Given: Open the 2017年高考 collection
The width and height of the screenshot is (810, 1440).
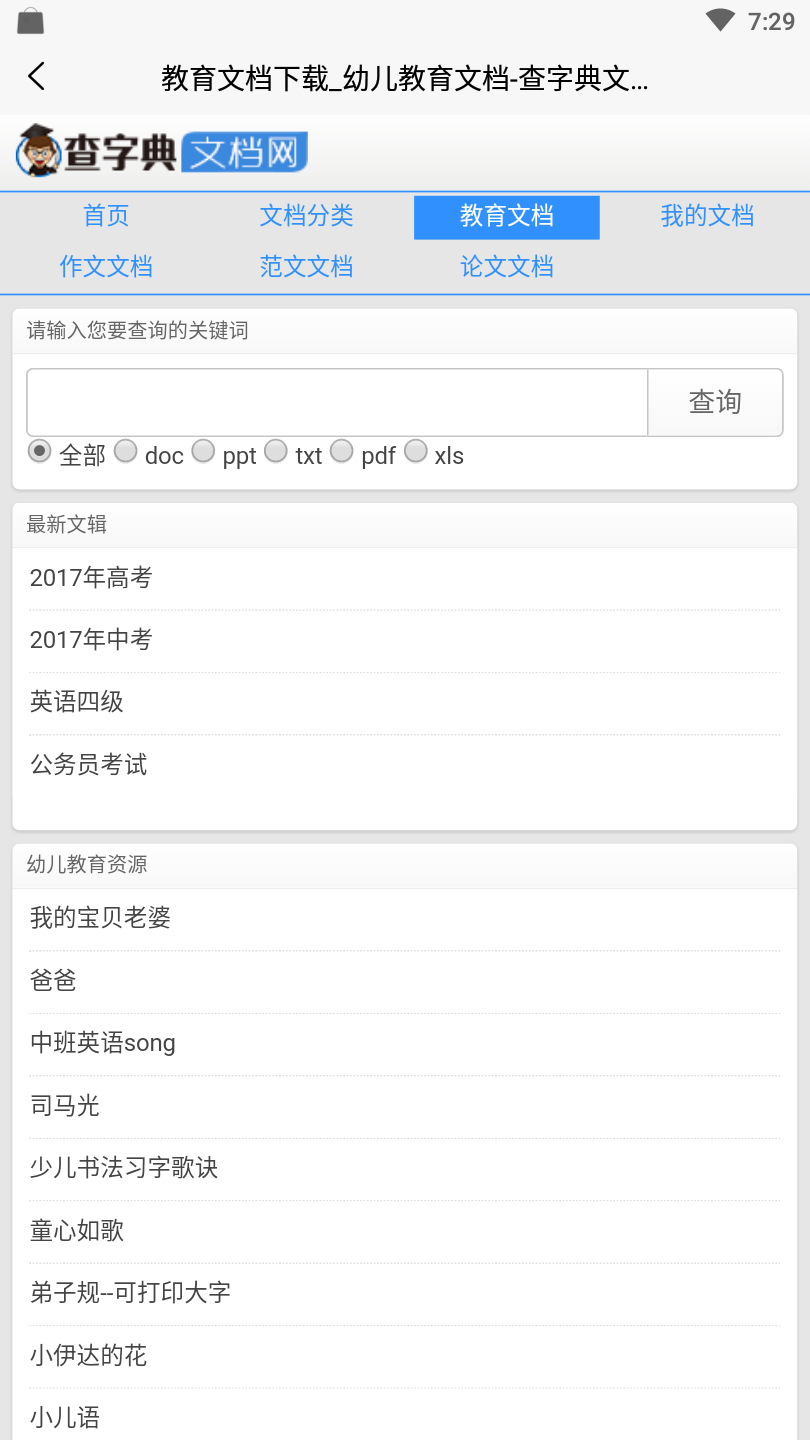Looking at the screenshot, I should (91, 578).
